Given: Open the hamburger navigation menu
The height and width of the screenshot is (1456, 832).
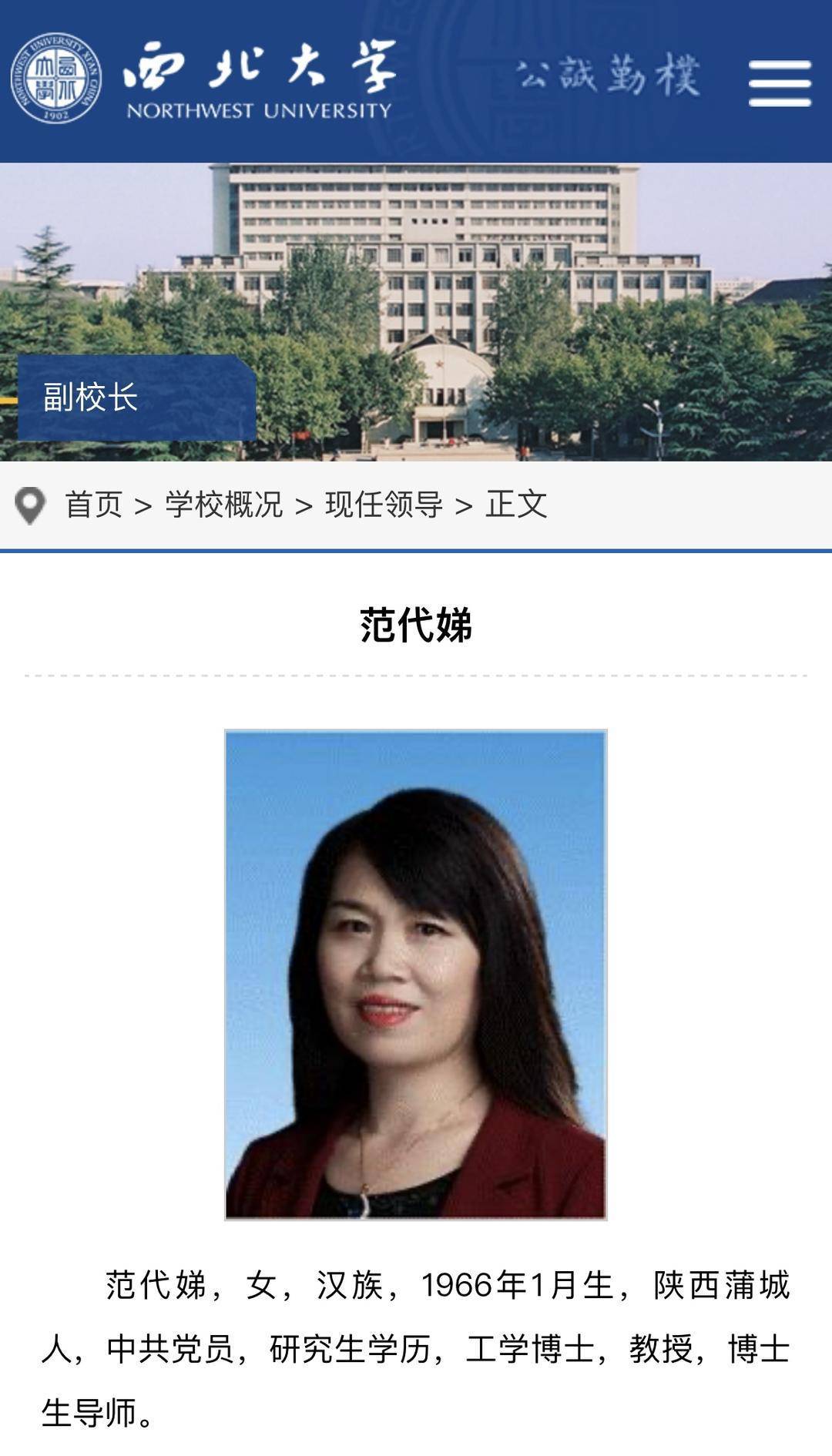Looking at the screenshot, I should coord(780,83).
